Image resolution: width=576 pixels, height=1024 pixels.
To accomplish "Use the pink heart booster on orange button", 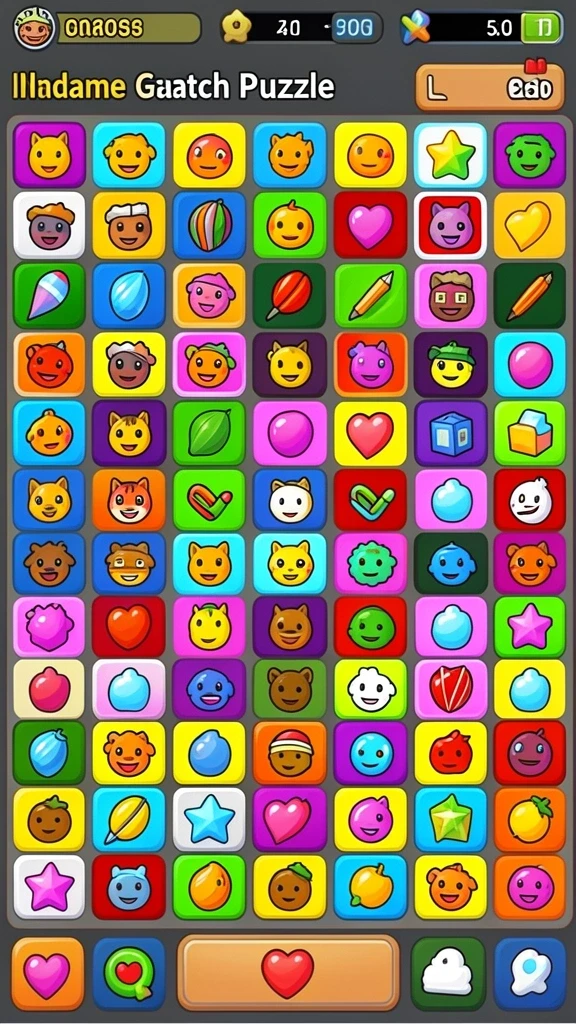I will (x=48, y=974).
